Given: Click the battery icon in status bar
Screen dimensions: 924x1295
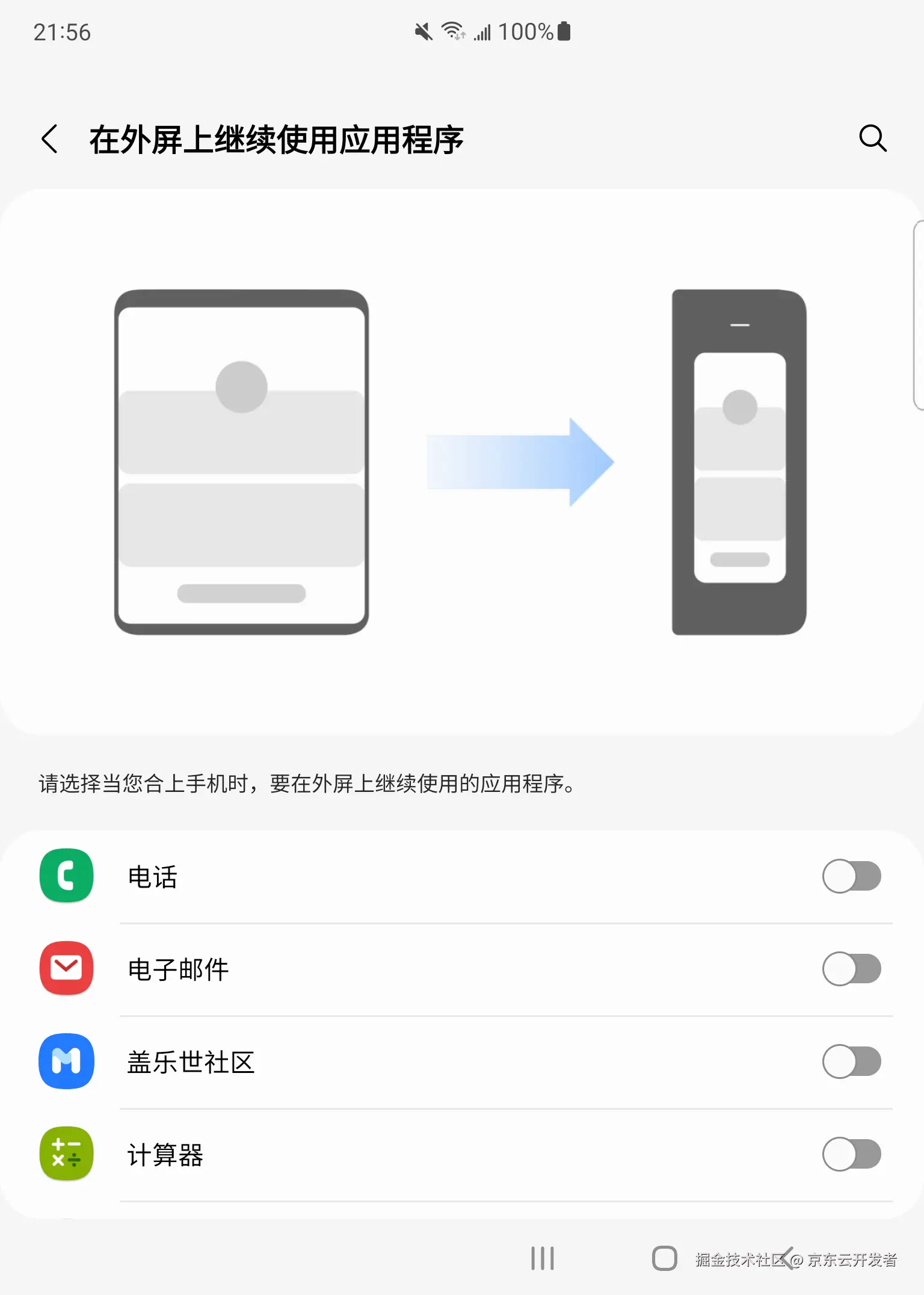Looking at the screenshot, I should coord(563,31).
